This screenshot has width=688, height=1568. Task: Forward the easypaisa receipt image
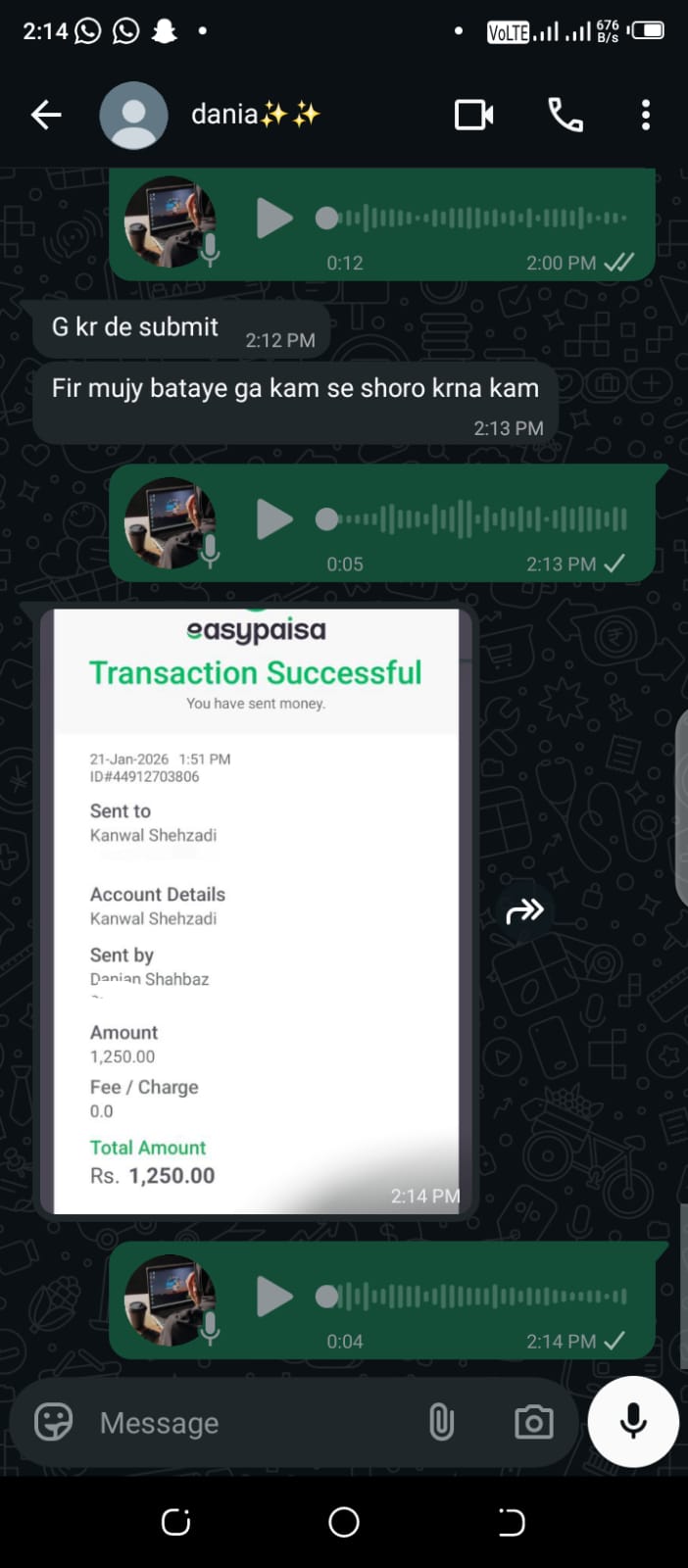(524, 911)
